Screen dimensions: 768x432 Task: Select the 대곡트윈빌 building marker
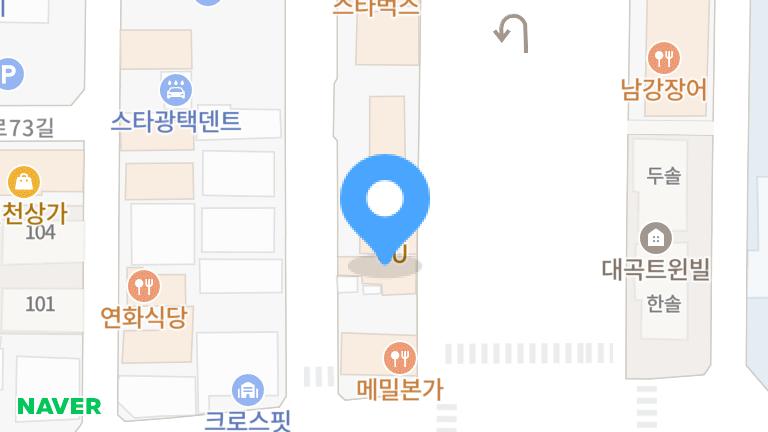[x=655, y=238]
